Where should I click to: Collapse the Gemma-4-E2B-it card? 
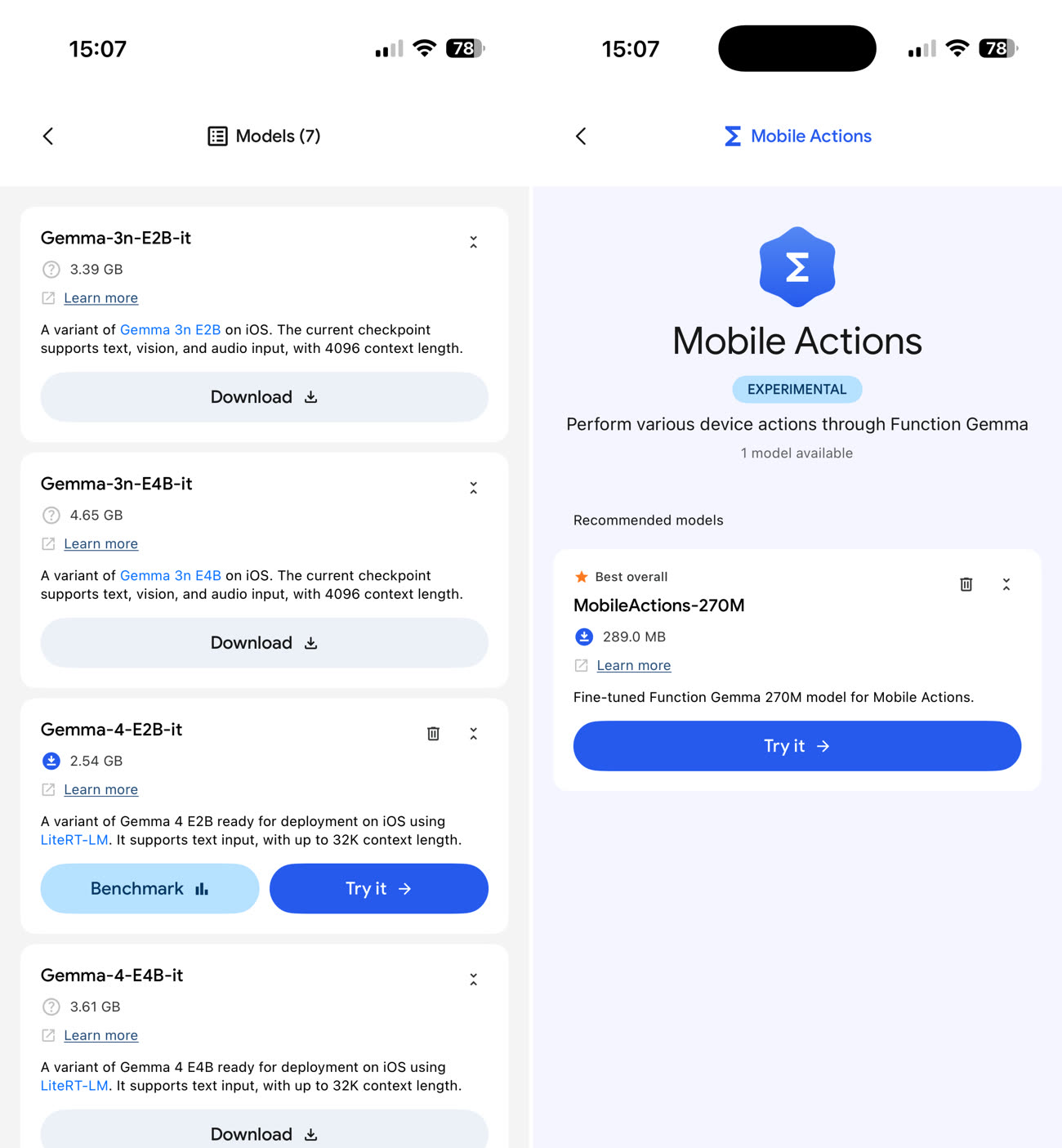coord(473,734)
